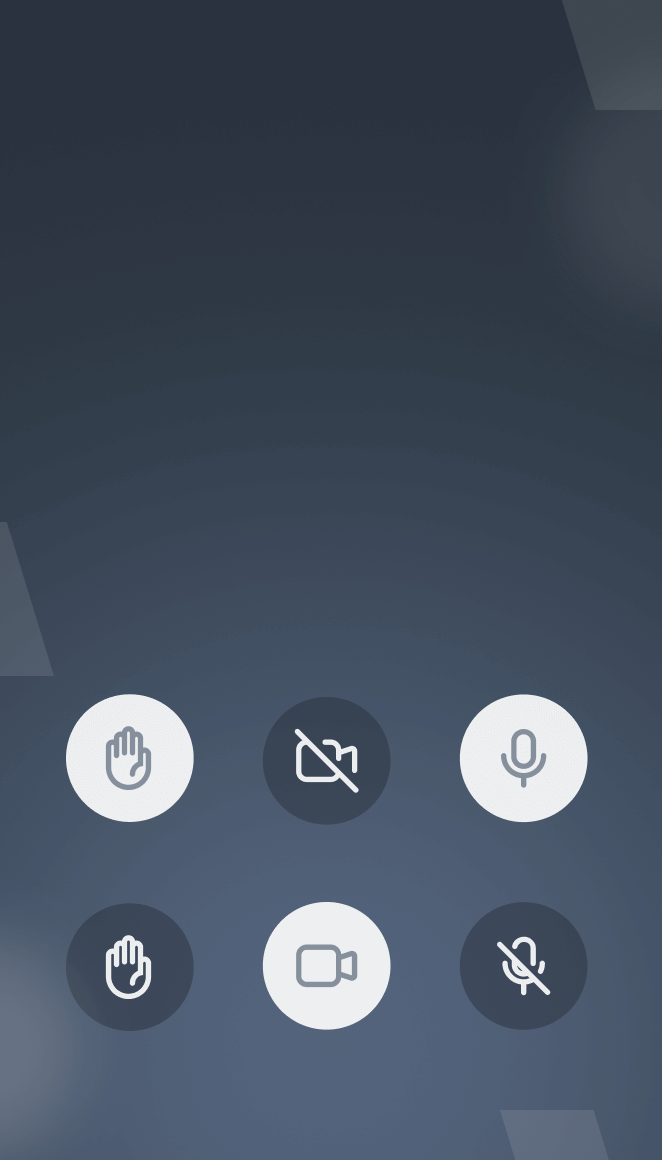Tap the light raise hand button
Viewport: 662px width, 1160px height.
click(130, 758)
